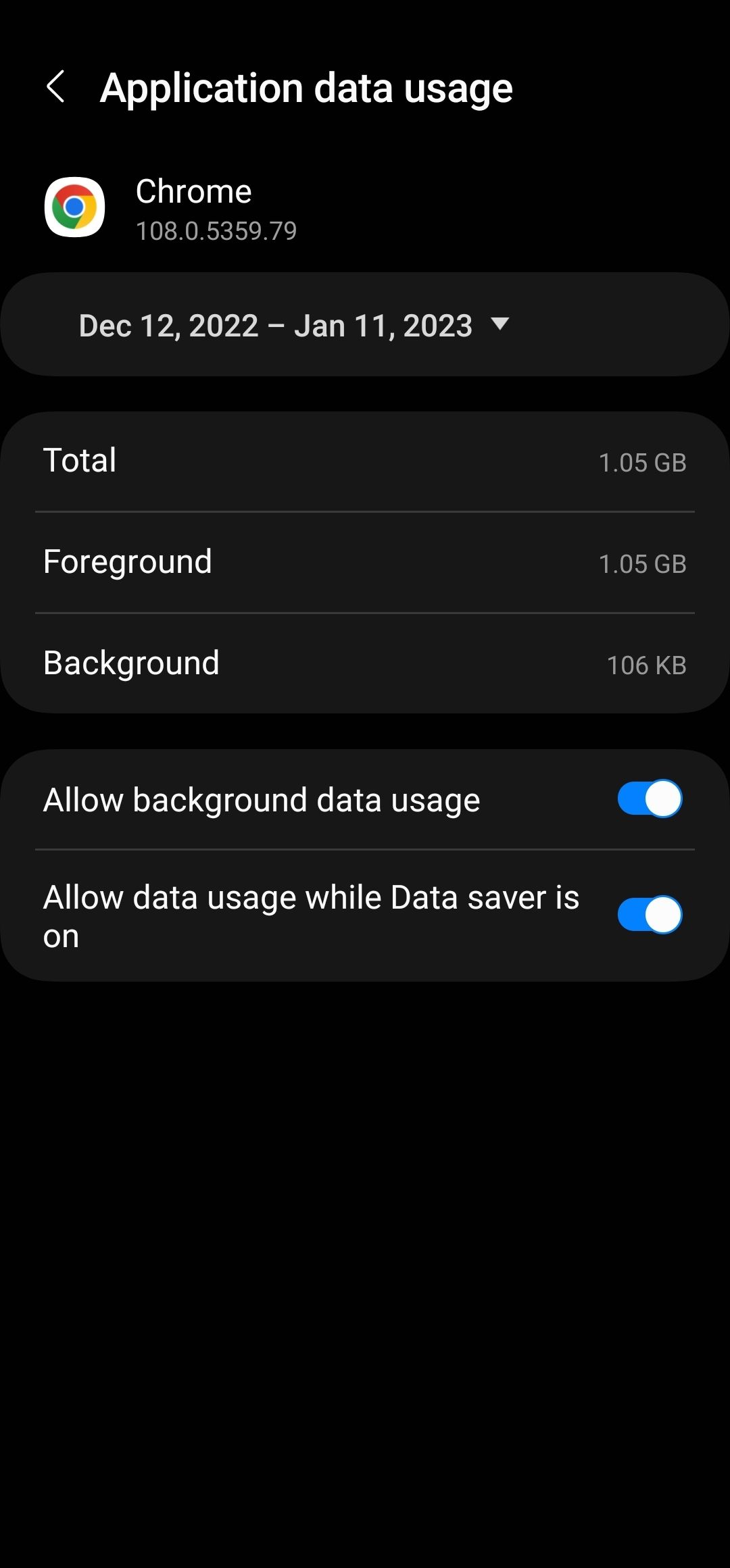Toggle the Allow background data usage switch
This screenshot has height=1568, width=730.
click(648, 799)
